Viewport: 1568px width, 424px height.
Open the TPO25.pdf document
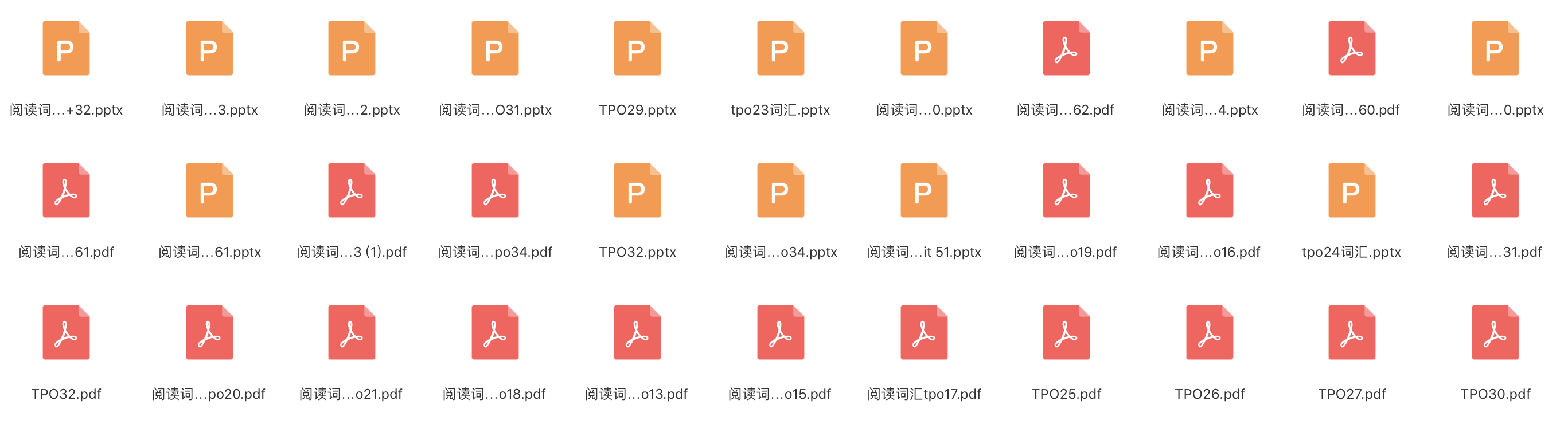1065,333
